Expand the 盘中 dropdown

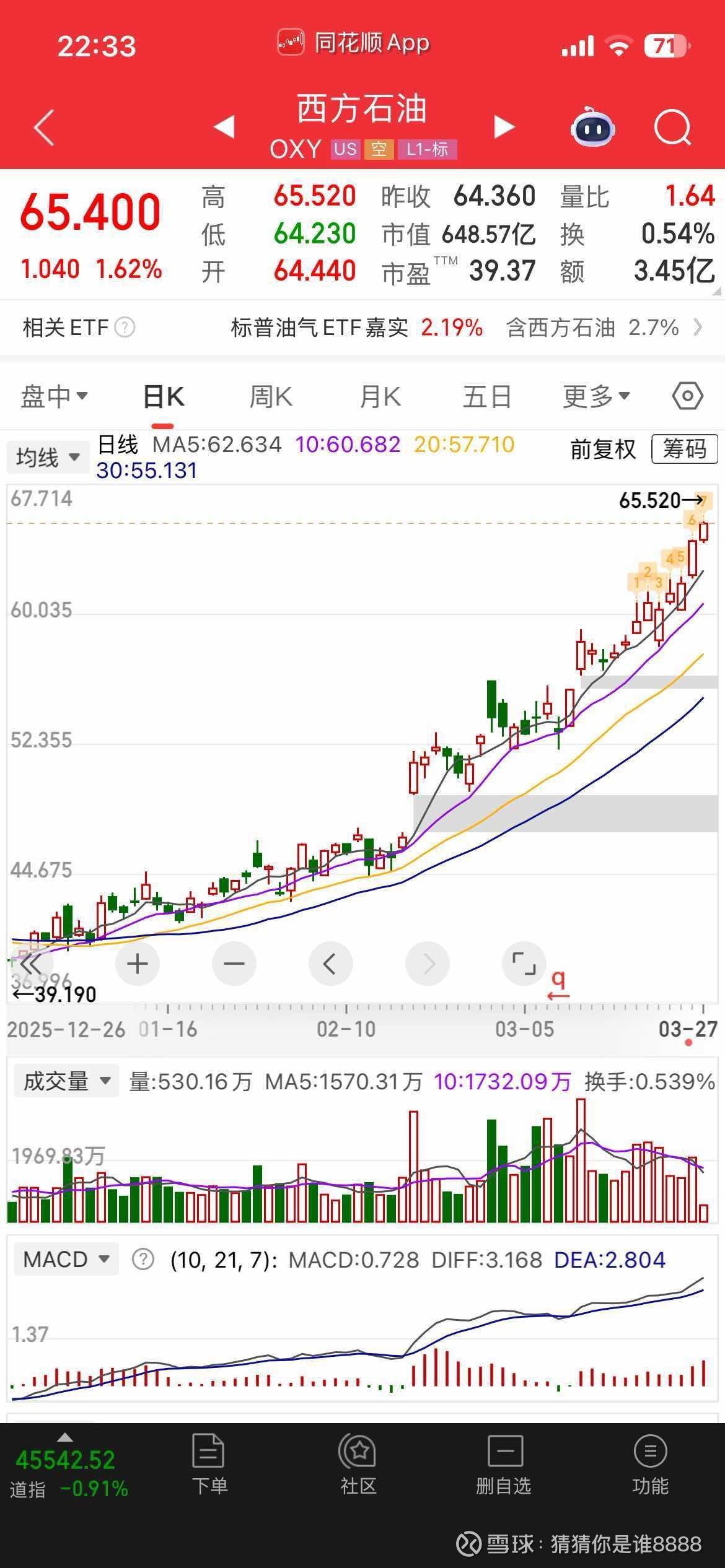pyautogui.click(x=55, y=396)
